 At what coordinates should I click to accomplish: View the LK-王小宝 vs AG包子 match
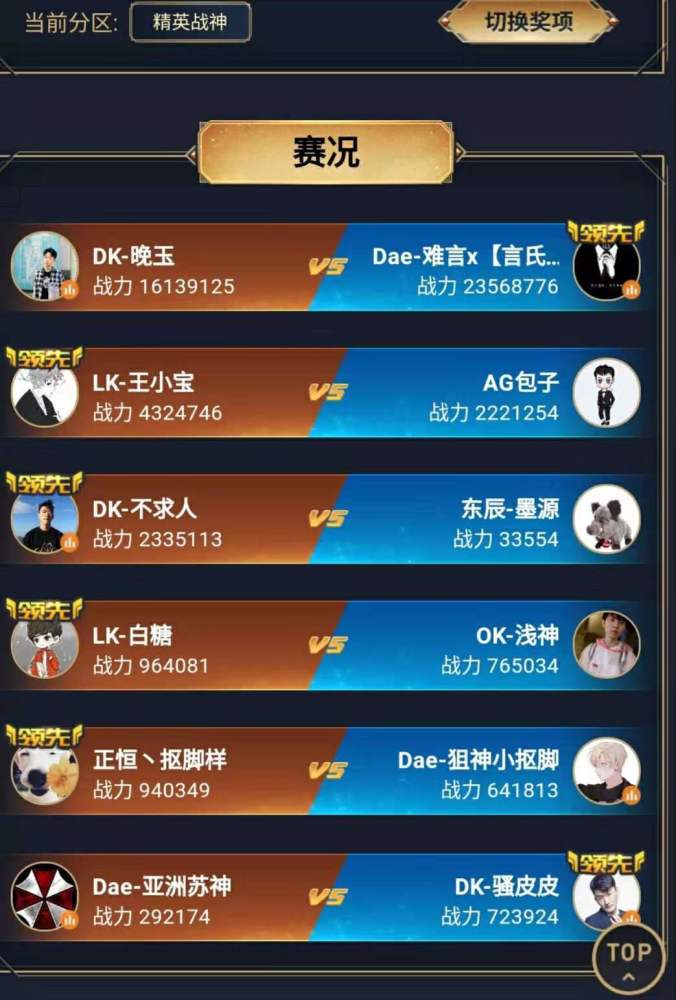click(326, 394)
